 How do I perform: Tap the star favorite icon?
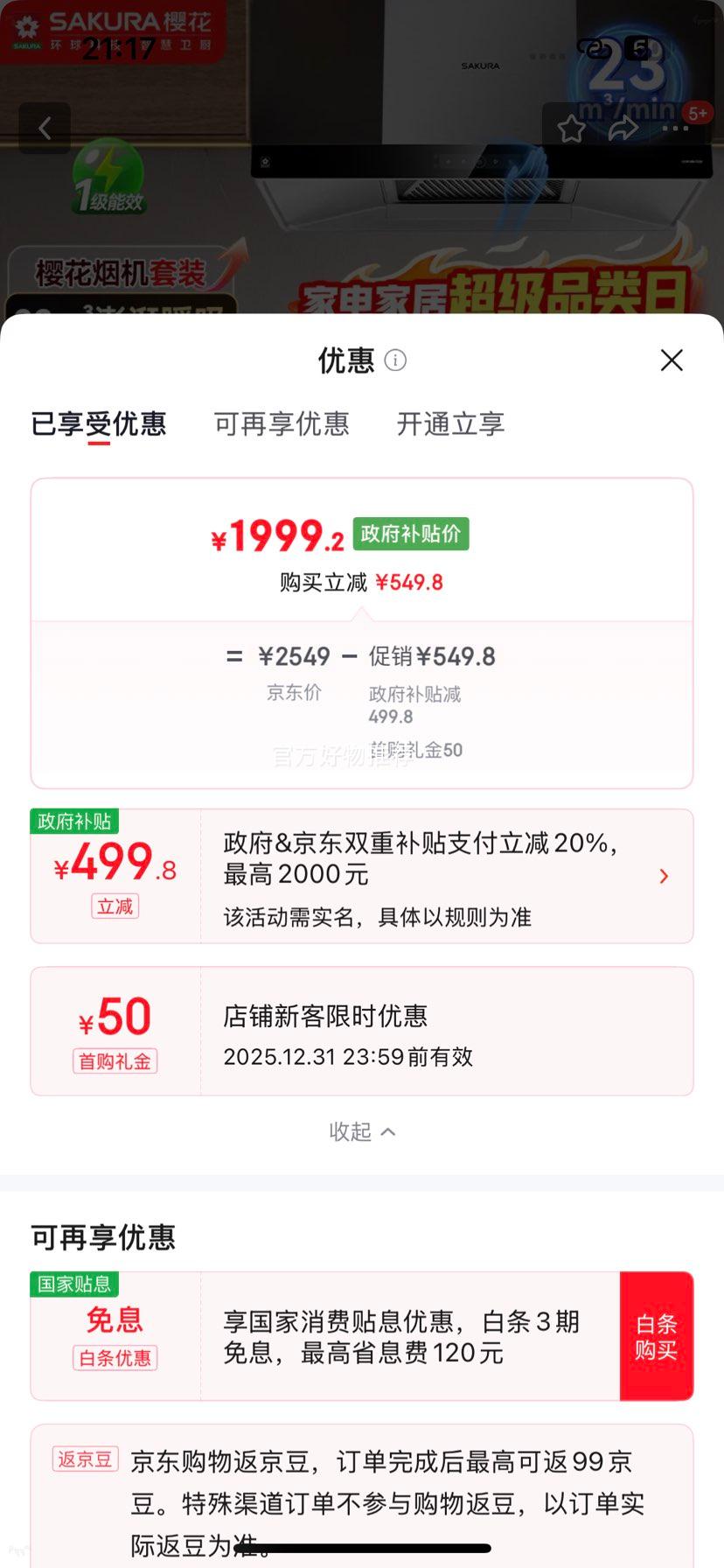point(573,128)
